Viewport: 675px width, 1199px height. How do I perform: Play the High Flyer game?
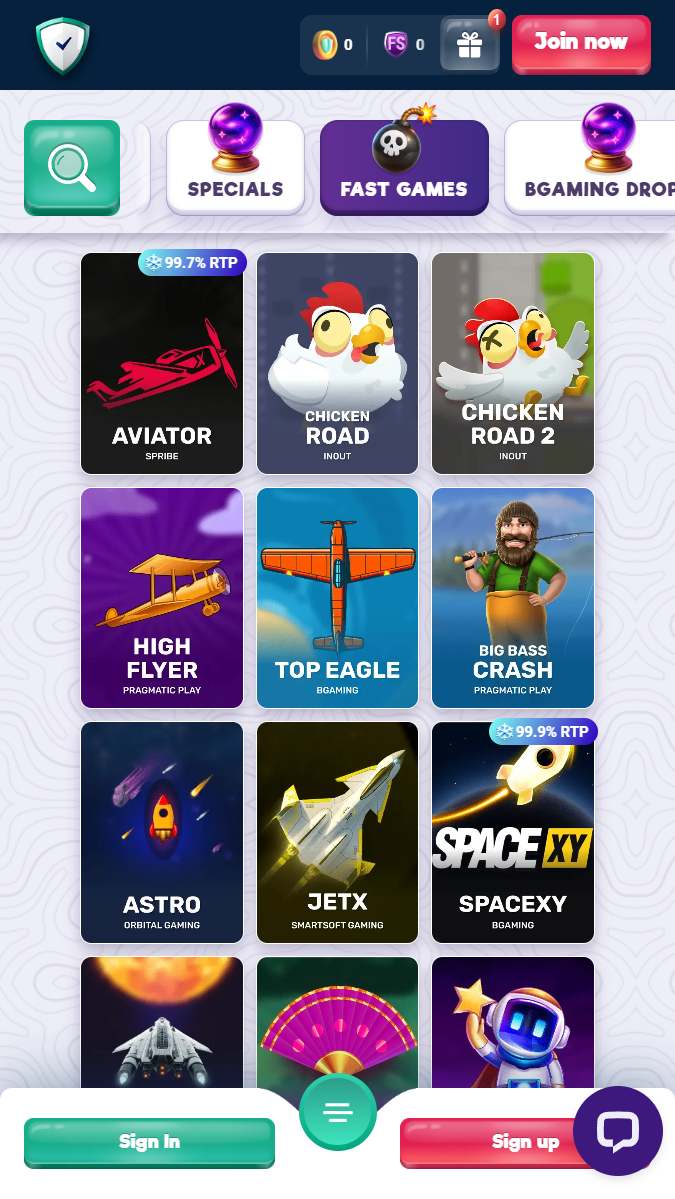click(162, 598)
